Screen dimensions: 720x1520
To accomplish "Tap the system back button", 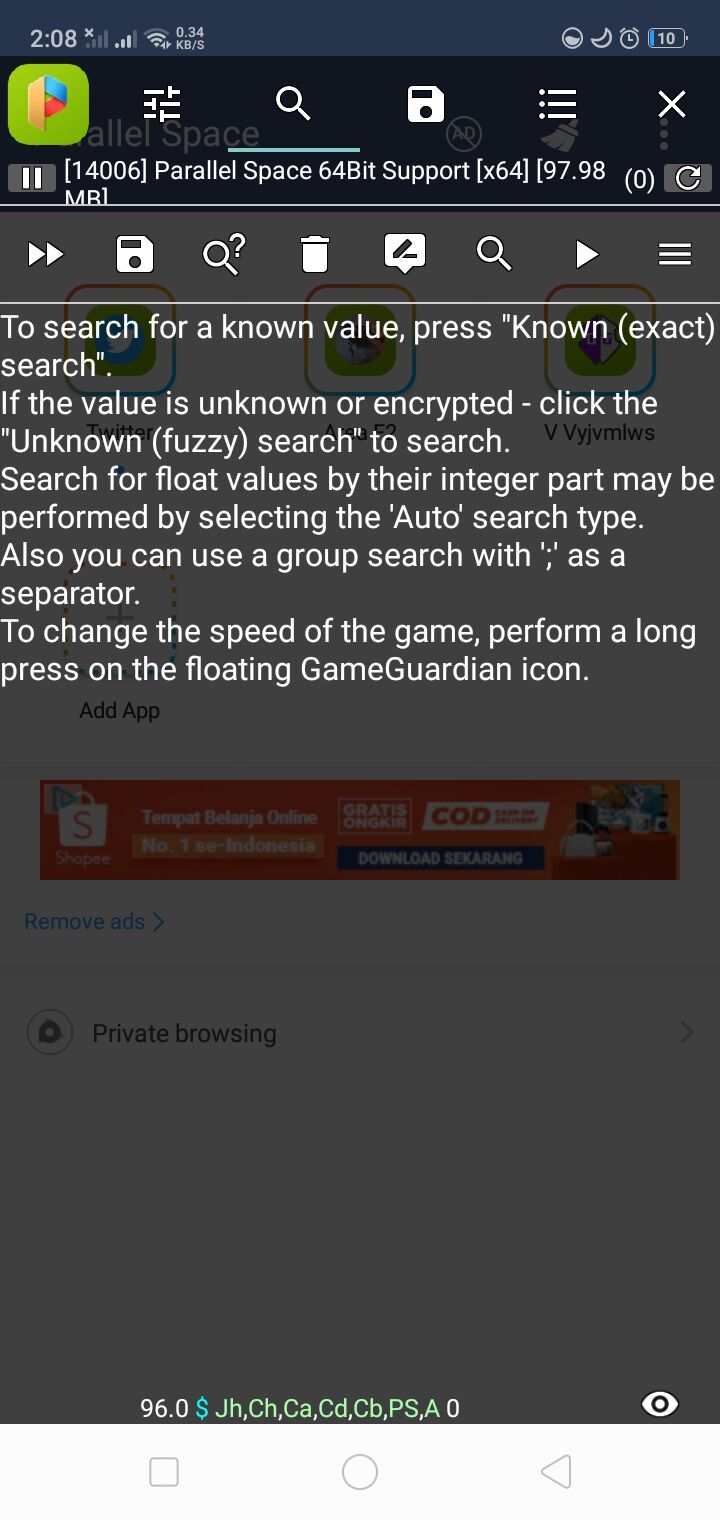I will (556, 1471).
